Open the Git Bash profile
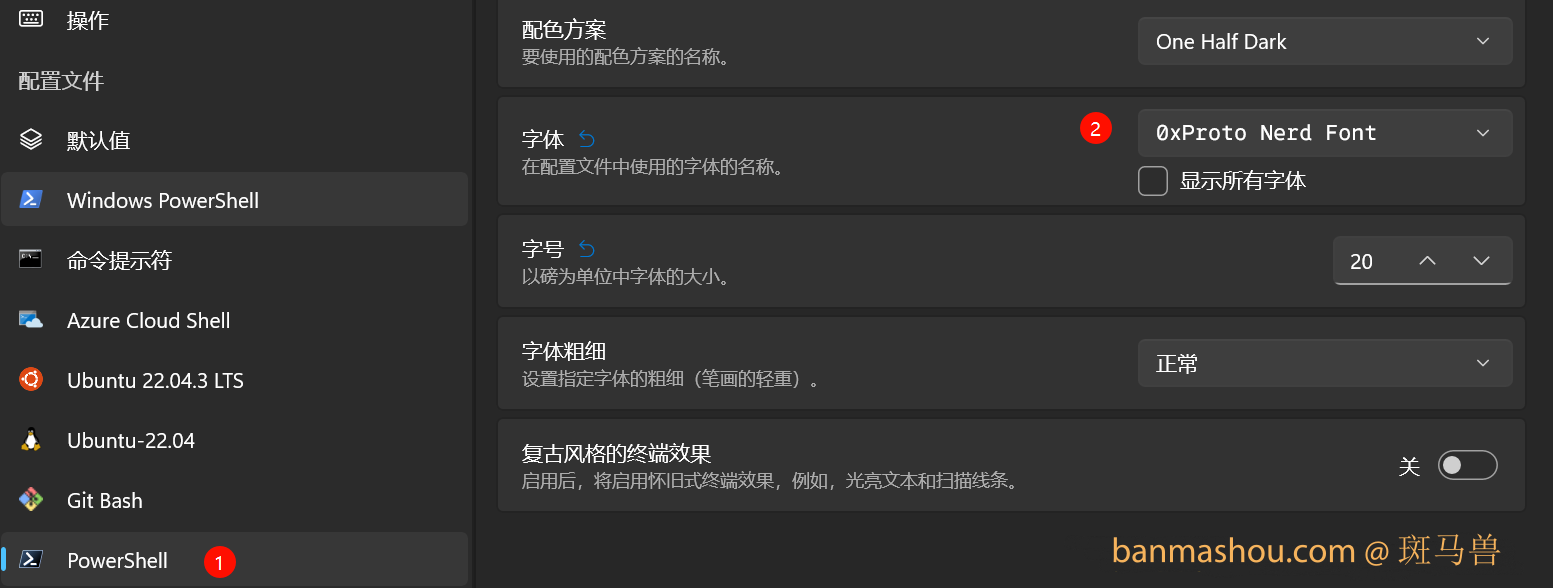The width and height of the screenshot is (1553, 588). tap(104, 500)
